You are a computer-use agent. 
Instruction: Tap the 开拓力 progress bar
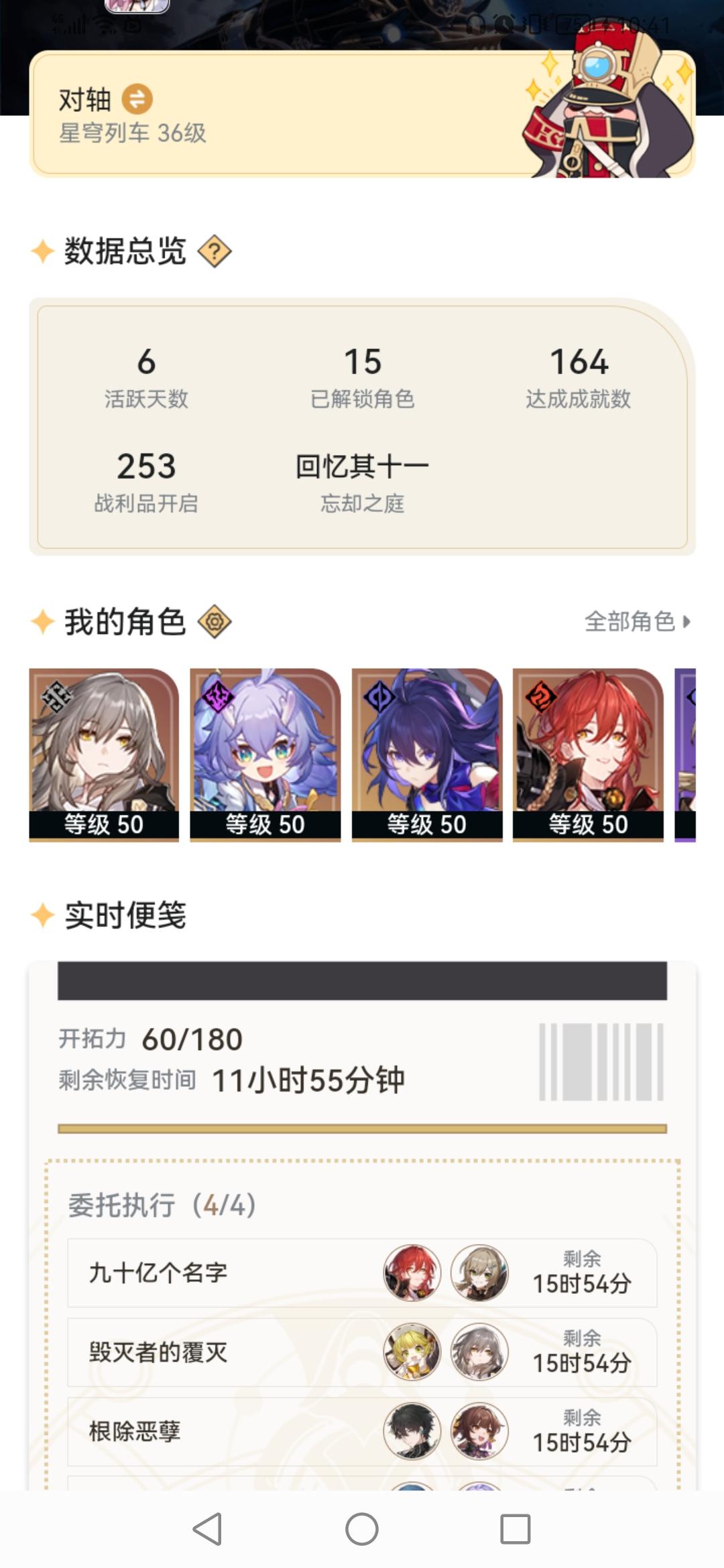click(362, 1126)
